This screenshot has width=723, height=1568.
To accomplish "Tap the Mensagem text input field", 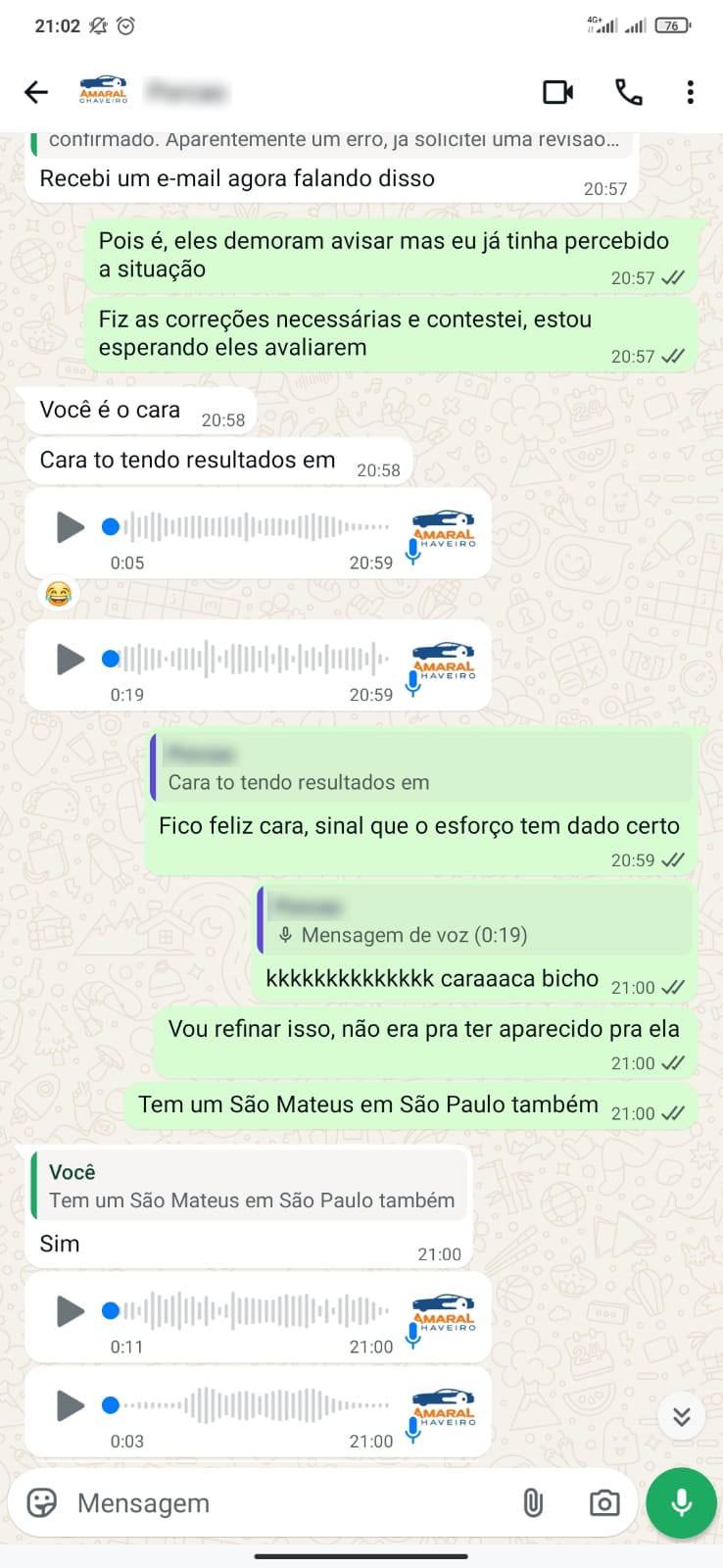I will (x=245, y=1502).
